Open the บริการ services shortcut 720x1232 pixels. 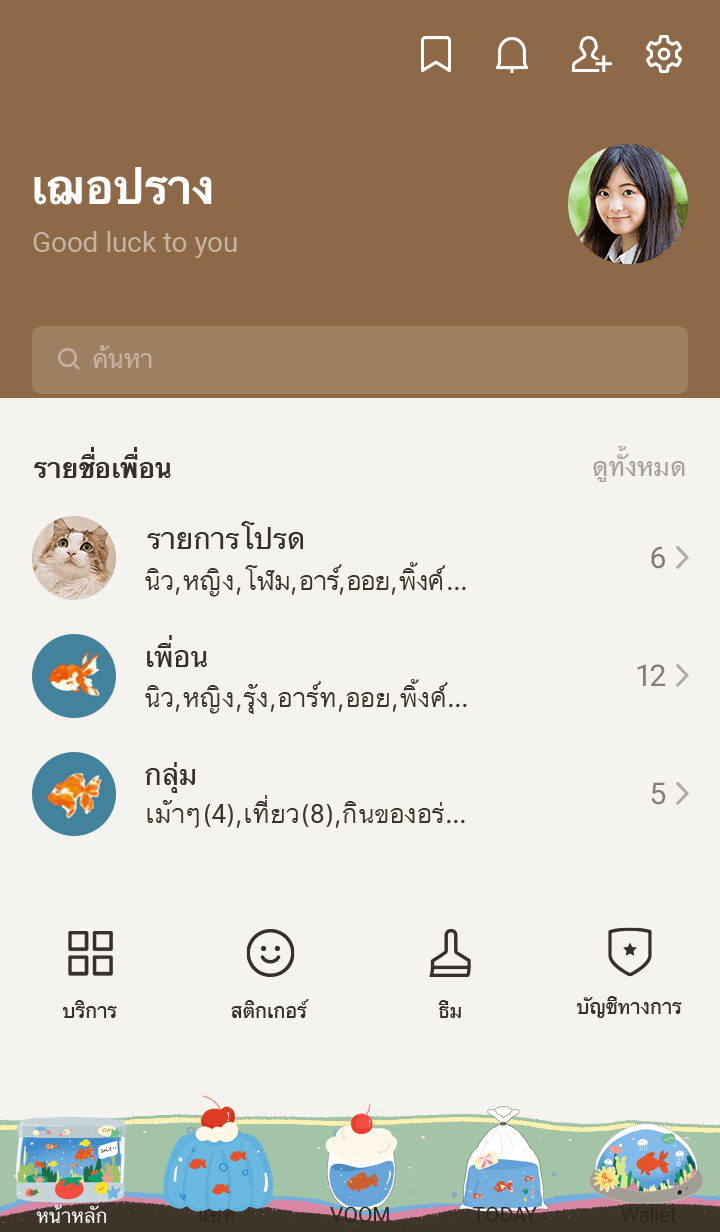pyautogui.click(x=90, y=972)
